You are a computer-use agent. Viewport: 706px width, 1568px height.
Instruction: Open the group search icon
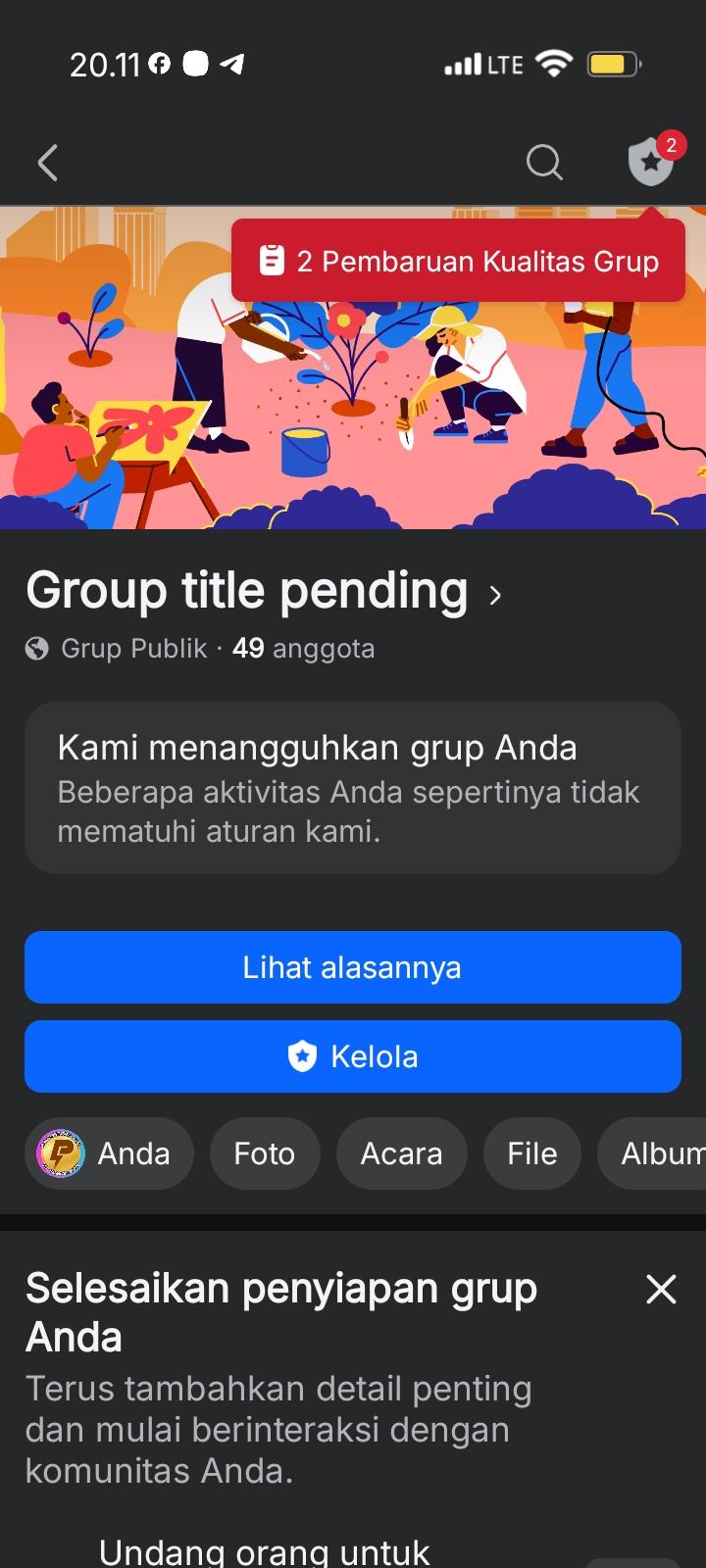544,163
